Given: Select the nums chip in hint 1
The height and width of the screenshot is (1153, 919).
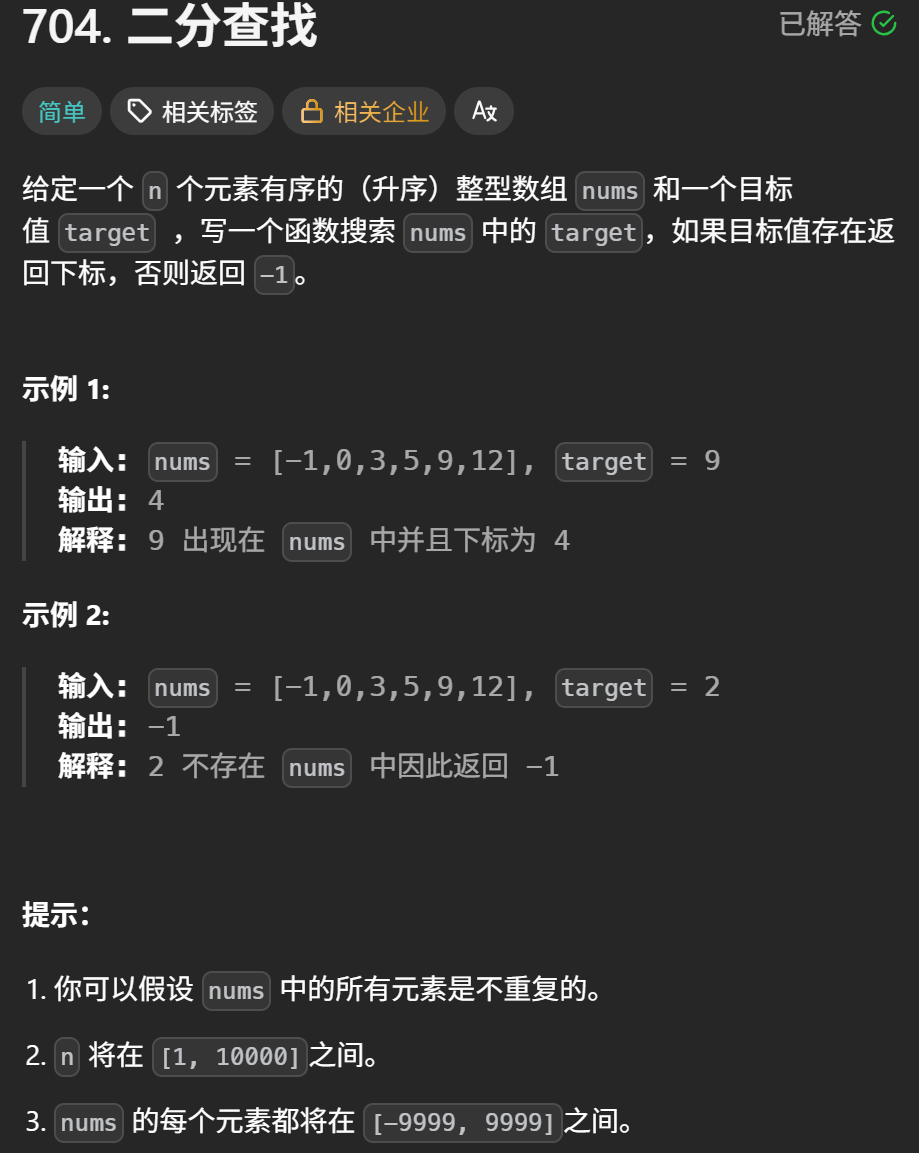Looking at the screenshot, I should pyautogui.click(x=236, y=991).
